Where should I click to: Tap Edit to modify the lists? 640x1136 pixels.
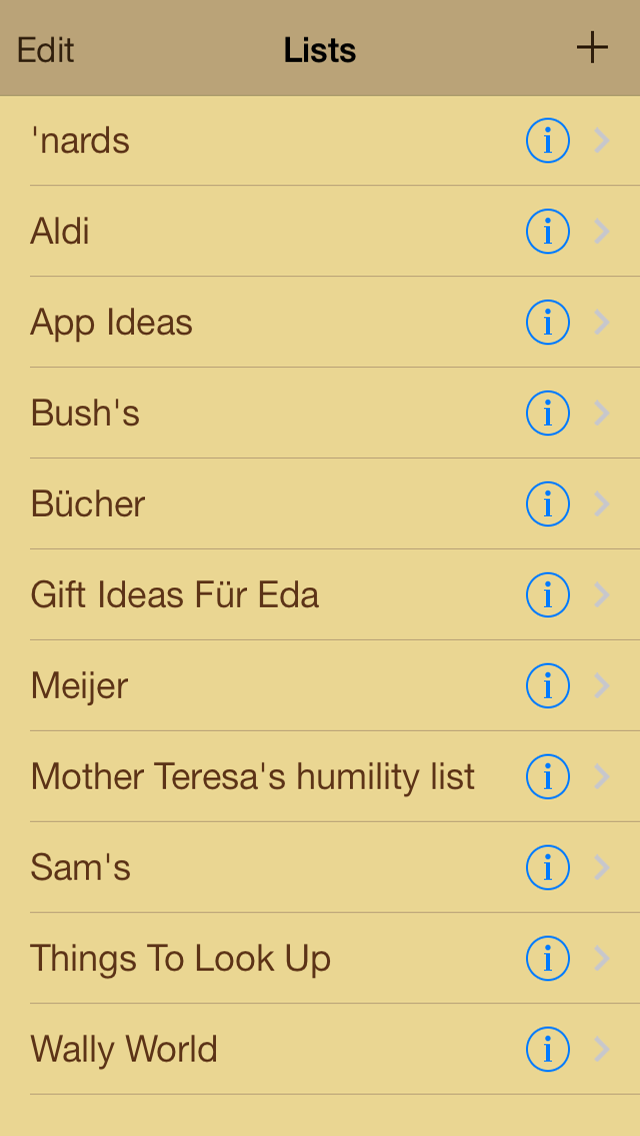pos(46,50)
